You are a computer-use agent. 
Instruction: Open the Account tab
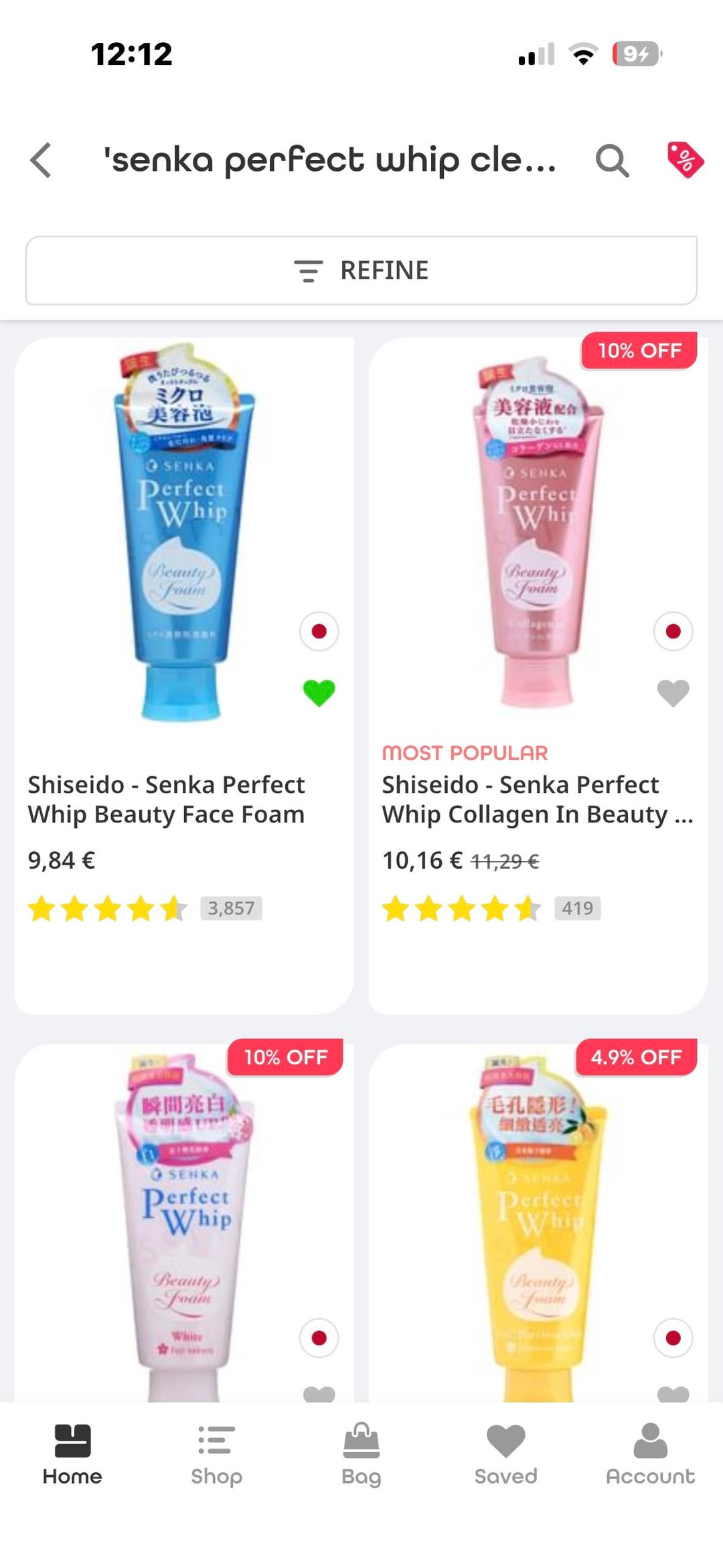pyautogui.click(x=650, y=1454)
